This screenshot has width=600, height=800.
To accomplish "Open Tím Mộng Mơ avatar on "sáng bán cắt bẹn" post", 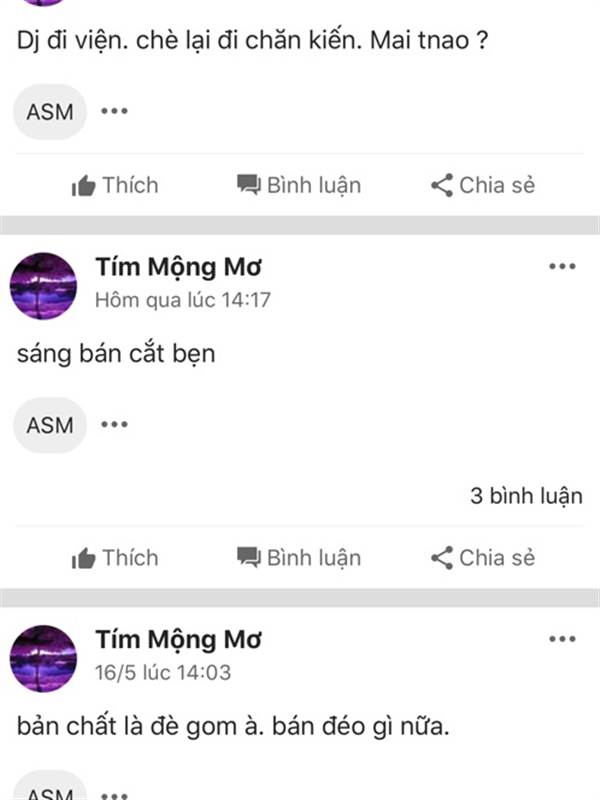I will click(43, 285).
